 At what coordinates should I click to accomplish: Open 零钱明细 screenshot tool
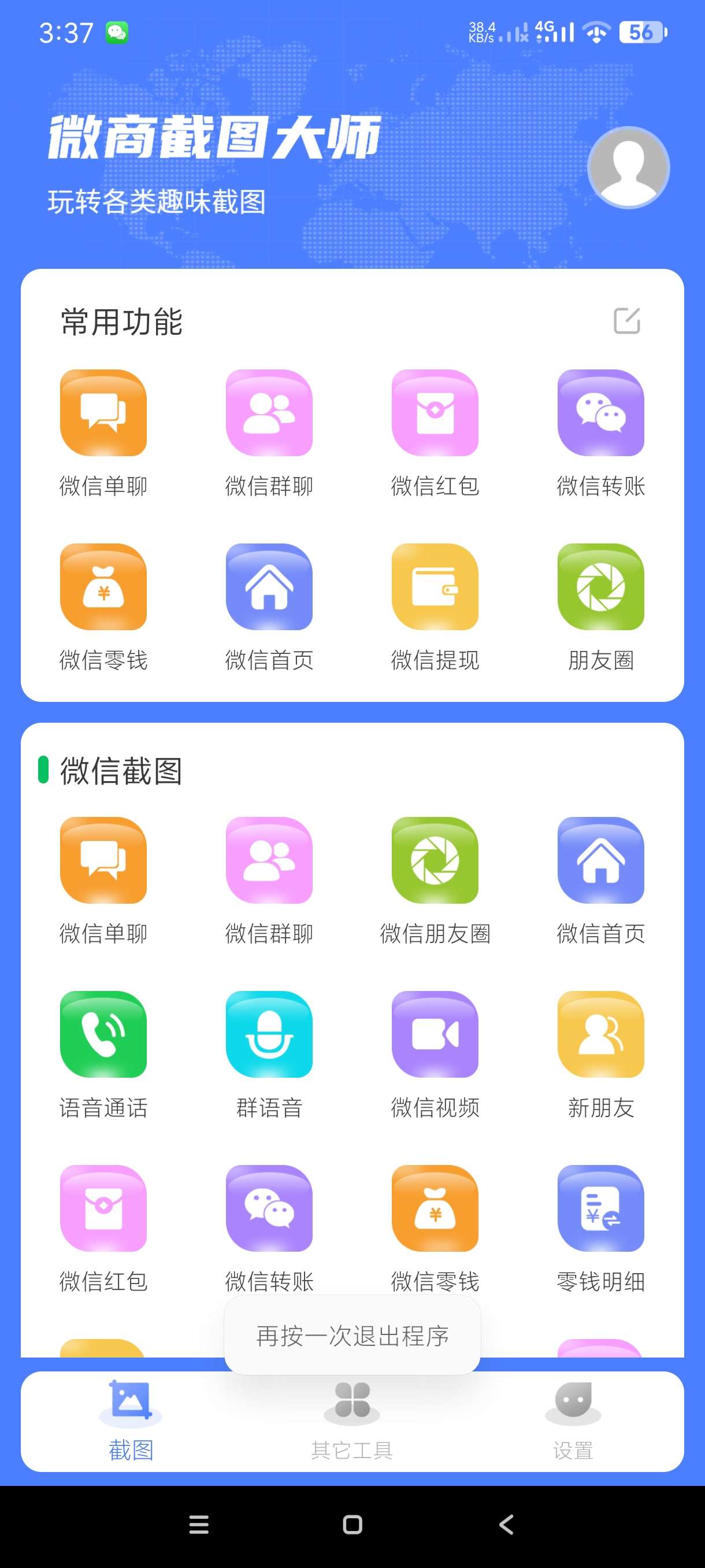(600, 1208)
